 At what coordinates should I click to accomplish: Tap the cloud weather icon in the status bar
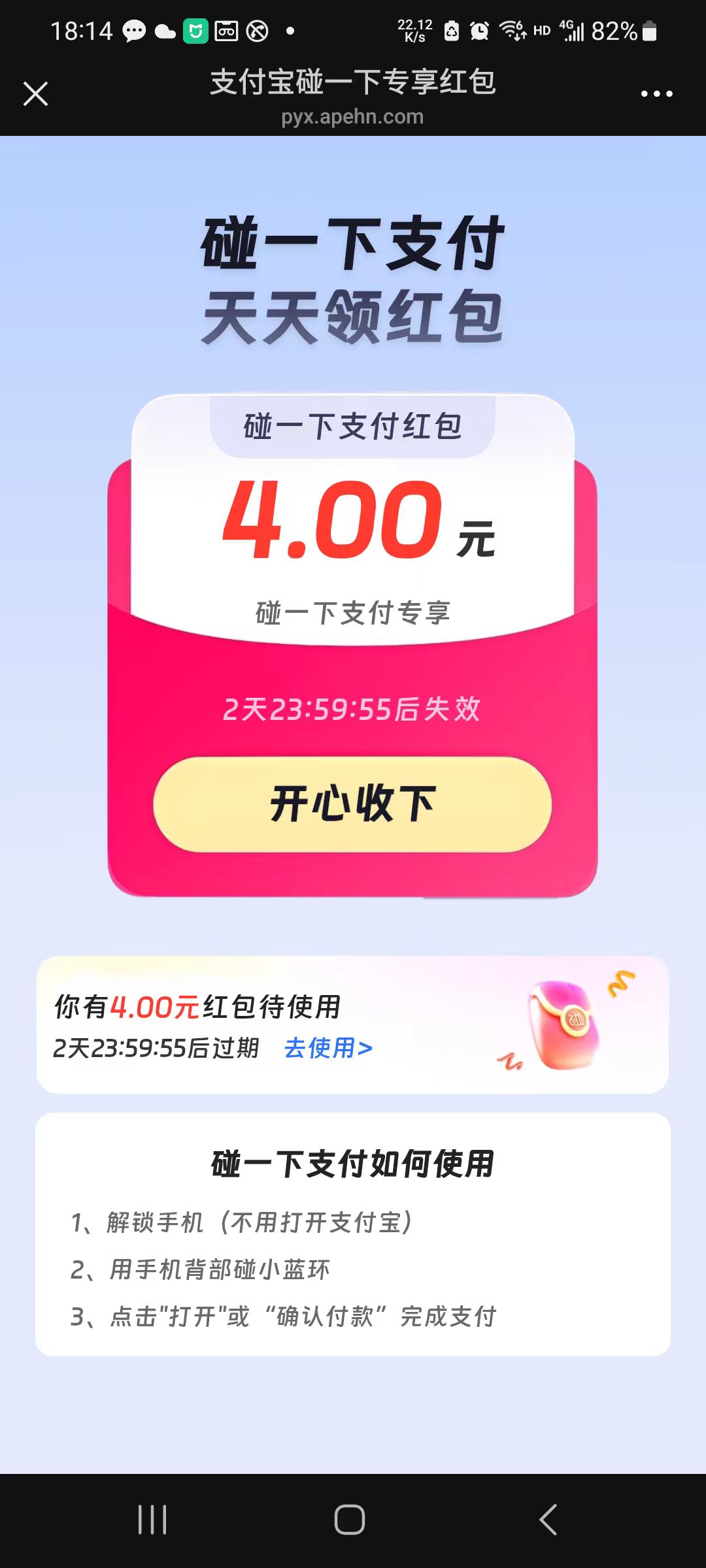(165, 31)
